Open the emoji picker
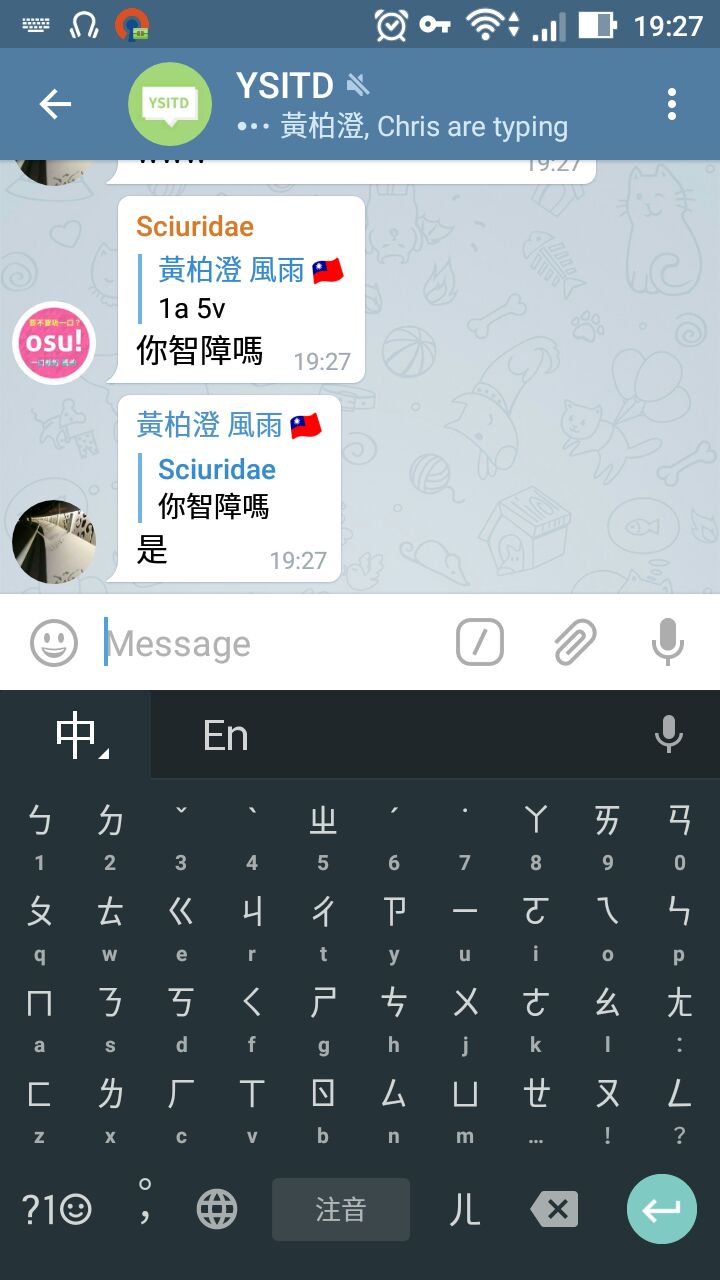The width and height of the screenshot is (720, 1280). (x=54, y=643)
